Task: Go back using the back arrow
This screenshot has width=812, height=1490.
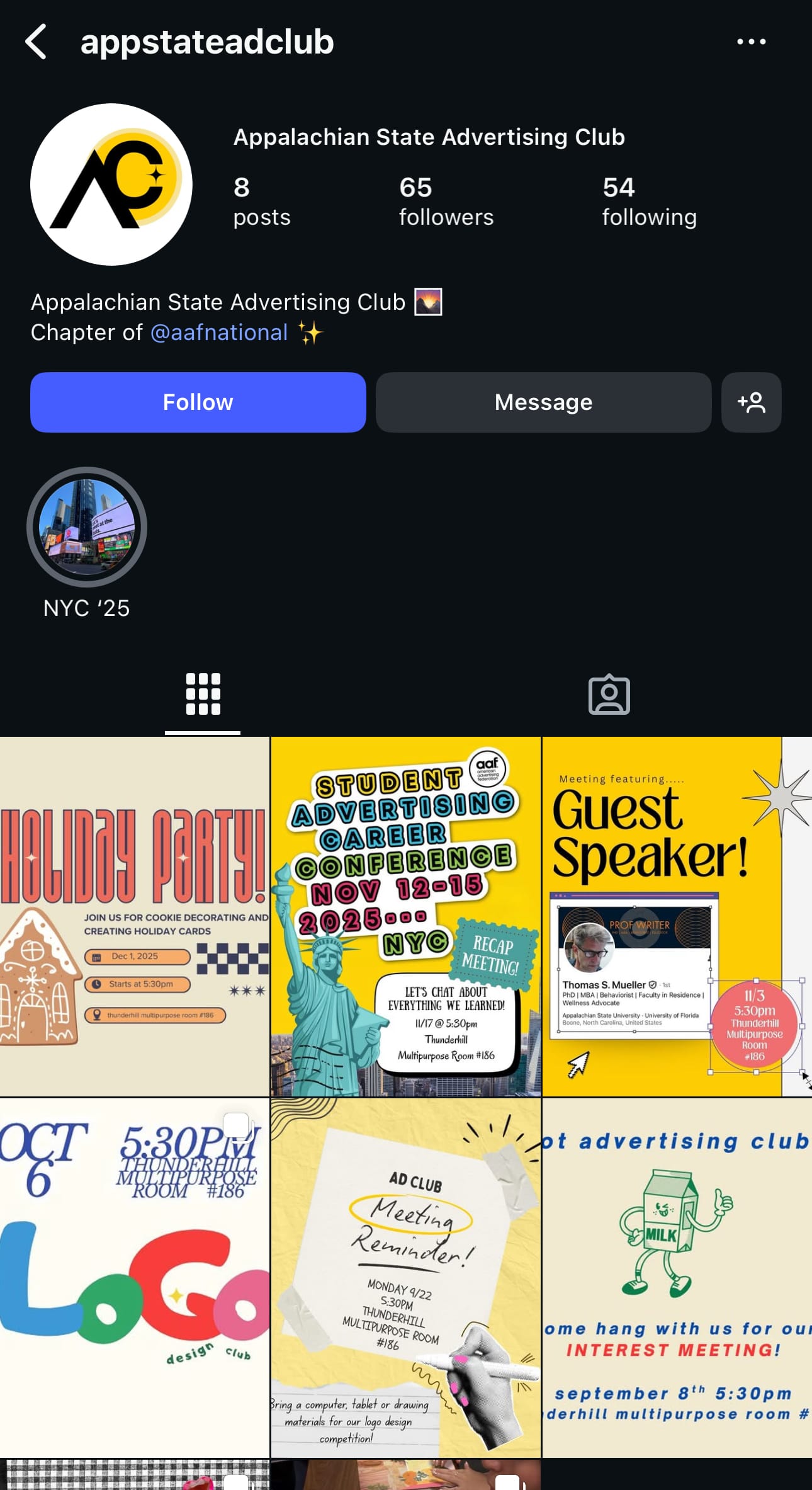Action: (37, 42)
